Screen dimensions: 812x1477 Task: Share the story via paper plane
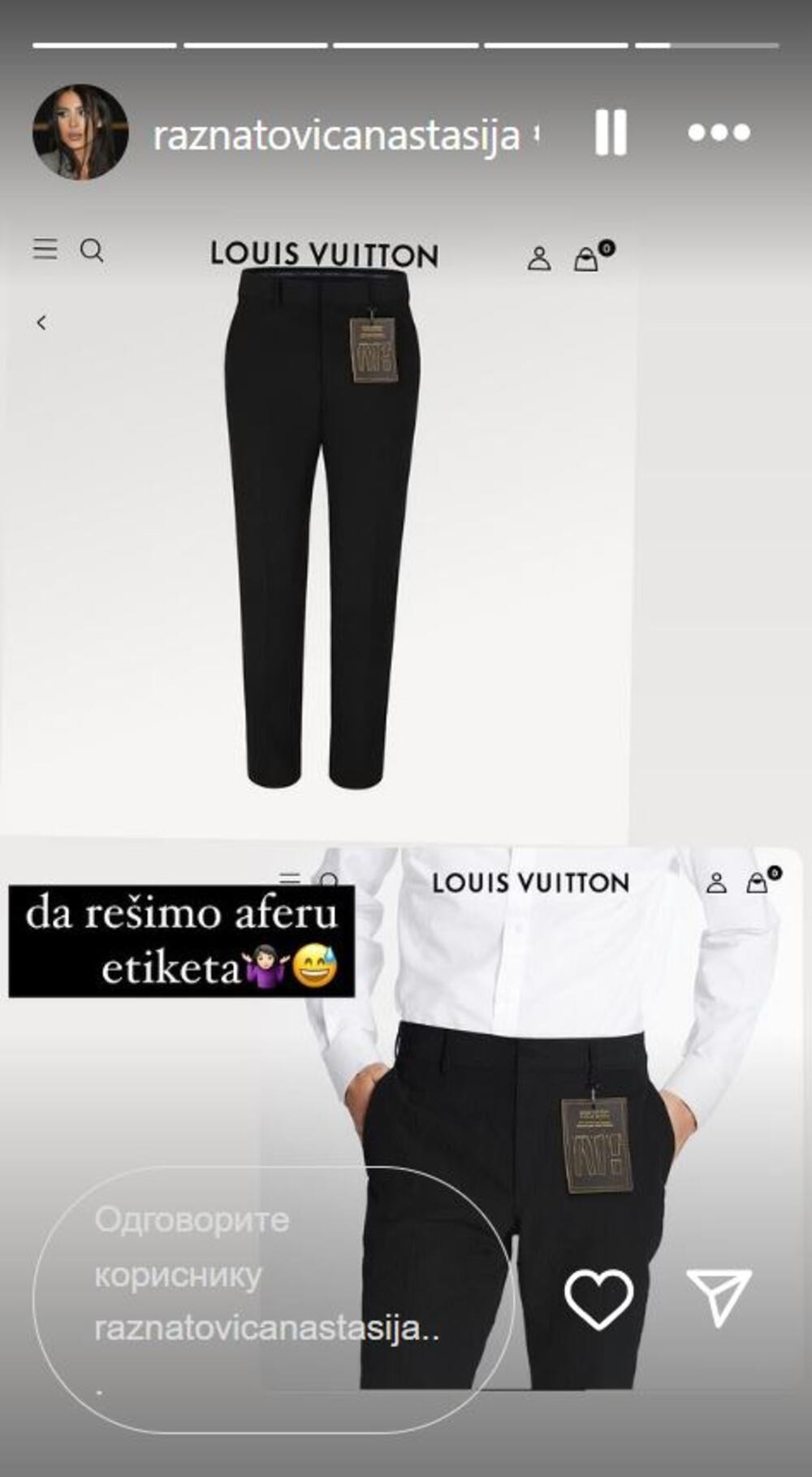point(719,1298)
